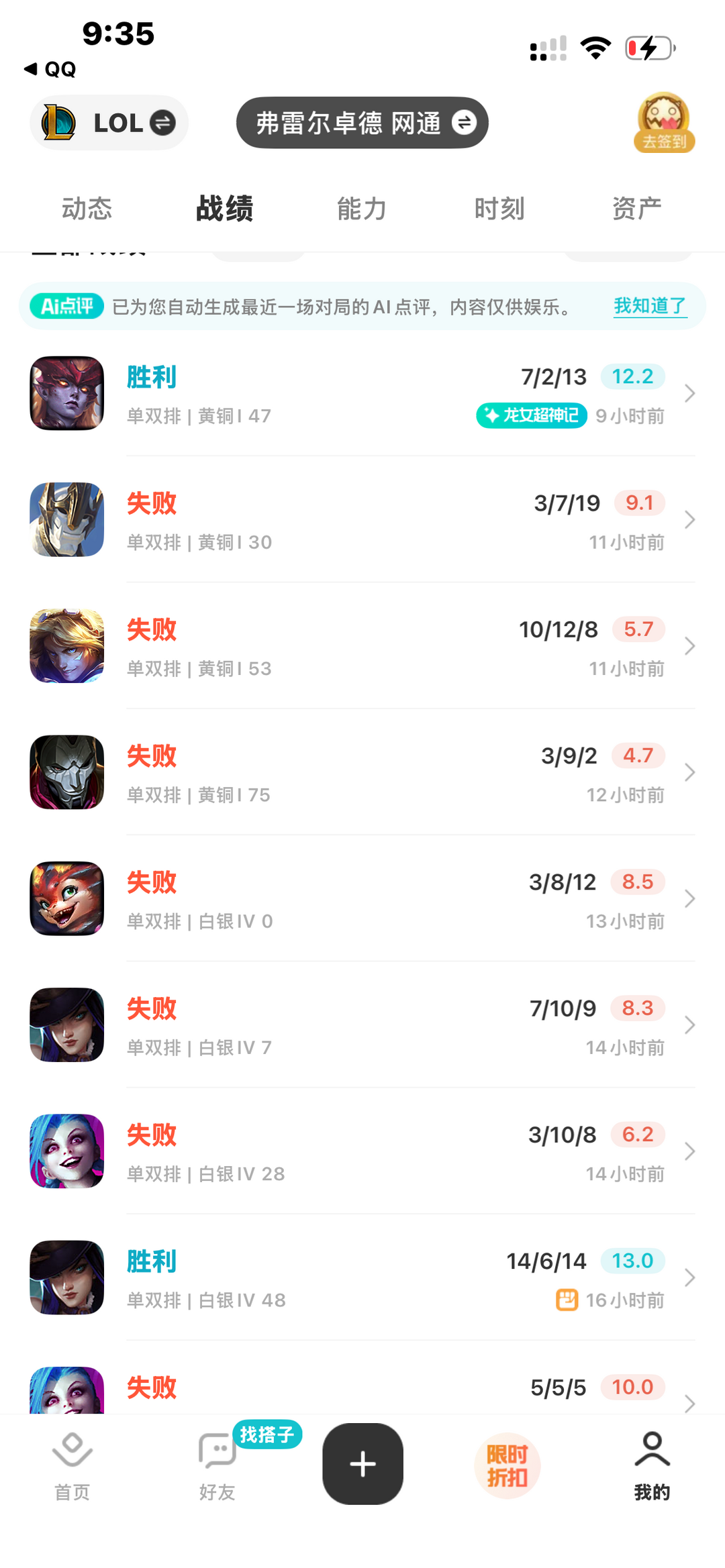This screenshot has height=1568, width=725.
Task: Dismiss AI tip with 我知道了
Action: [x=649, y=306]
